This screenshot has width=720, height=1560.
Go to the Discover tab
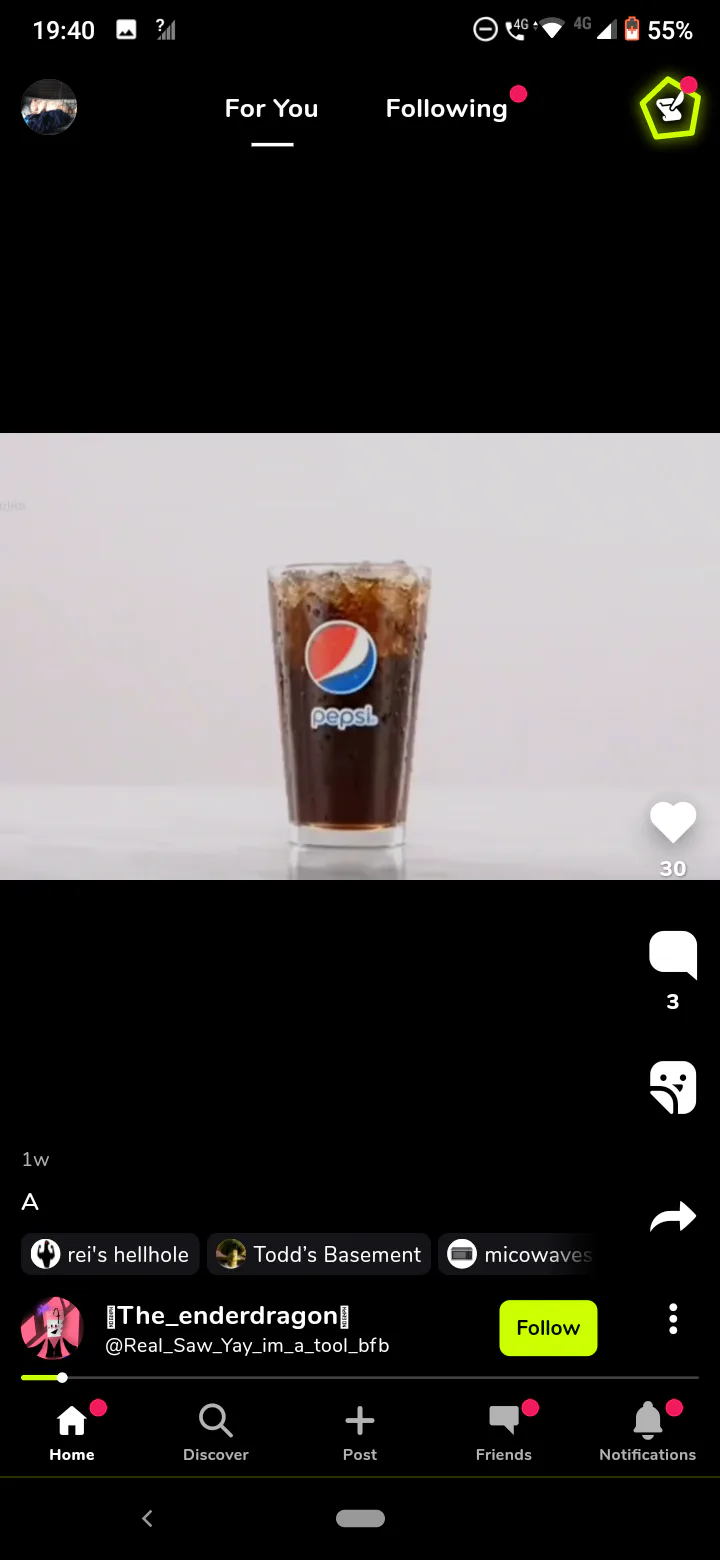[x=216, y=1432]
